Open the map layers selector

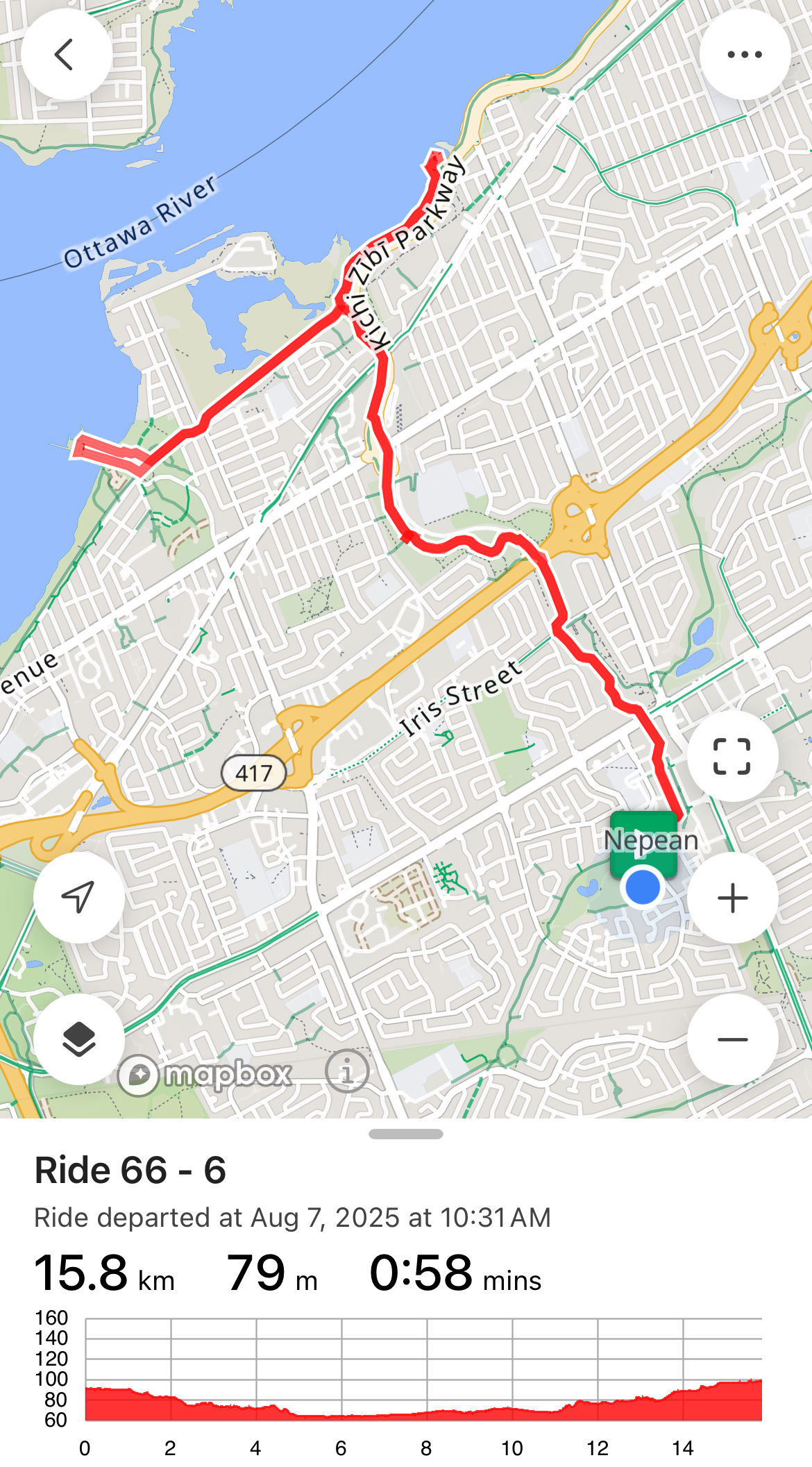tap(78, 1039)
